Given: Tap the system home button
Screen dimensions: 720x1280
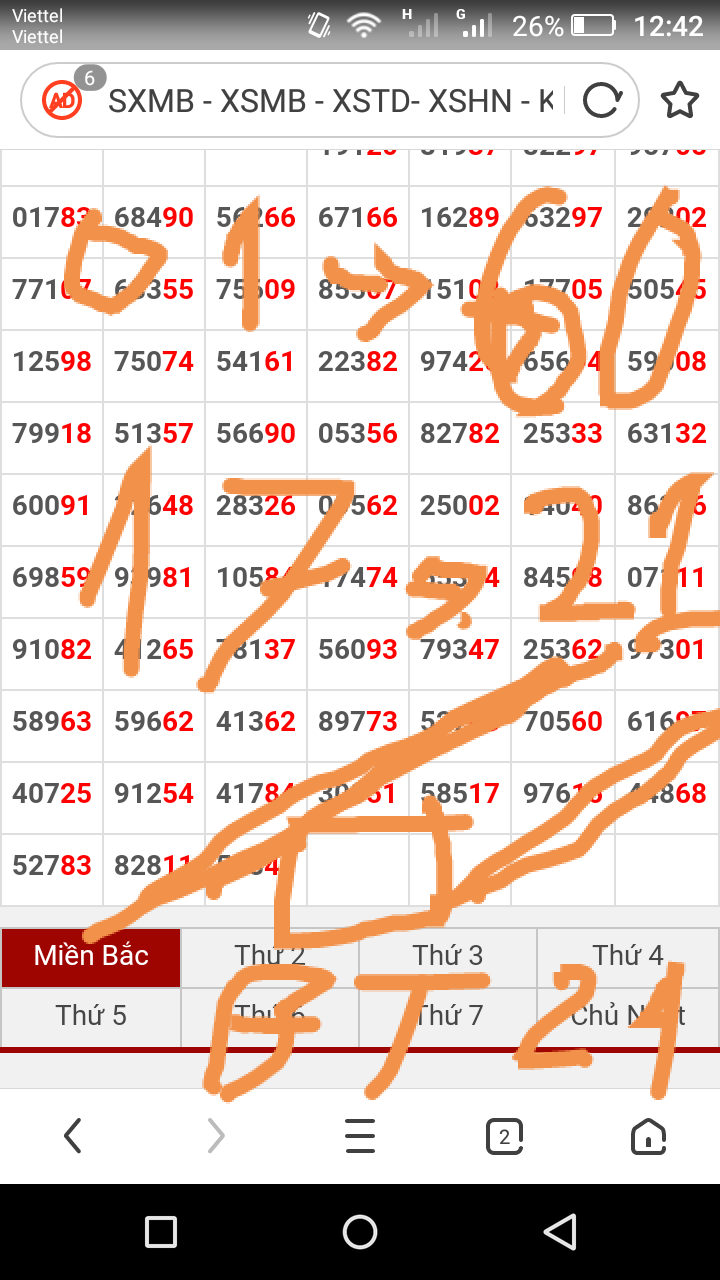Looking at the screenshot, I should [360, 1231].
